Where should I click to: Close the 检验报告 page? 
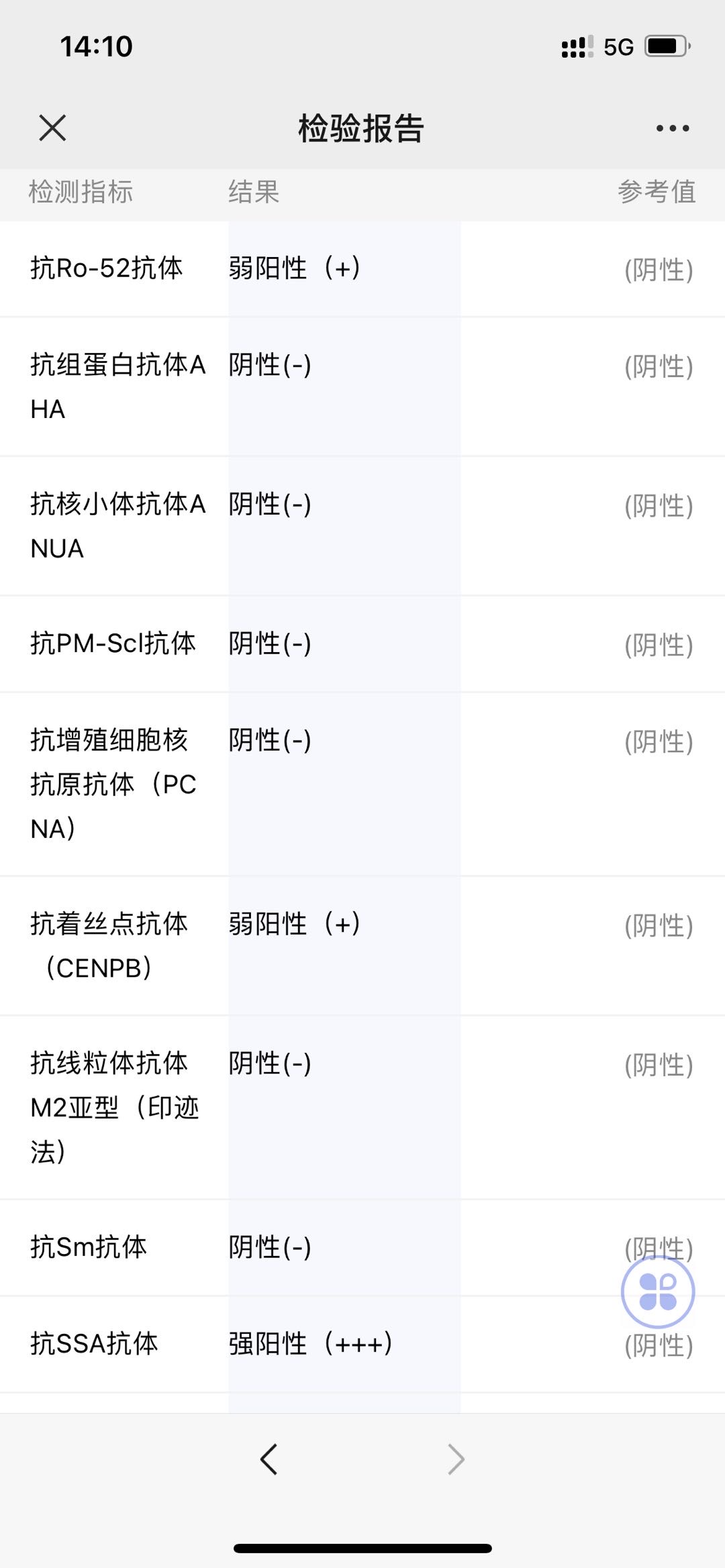[52, 127]
